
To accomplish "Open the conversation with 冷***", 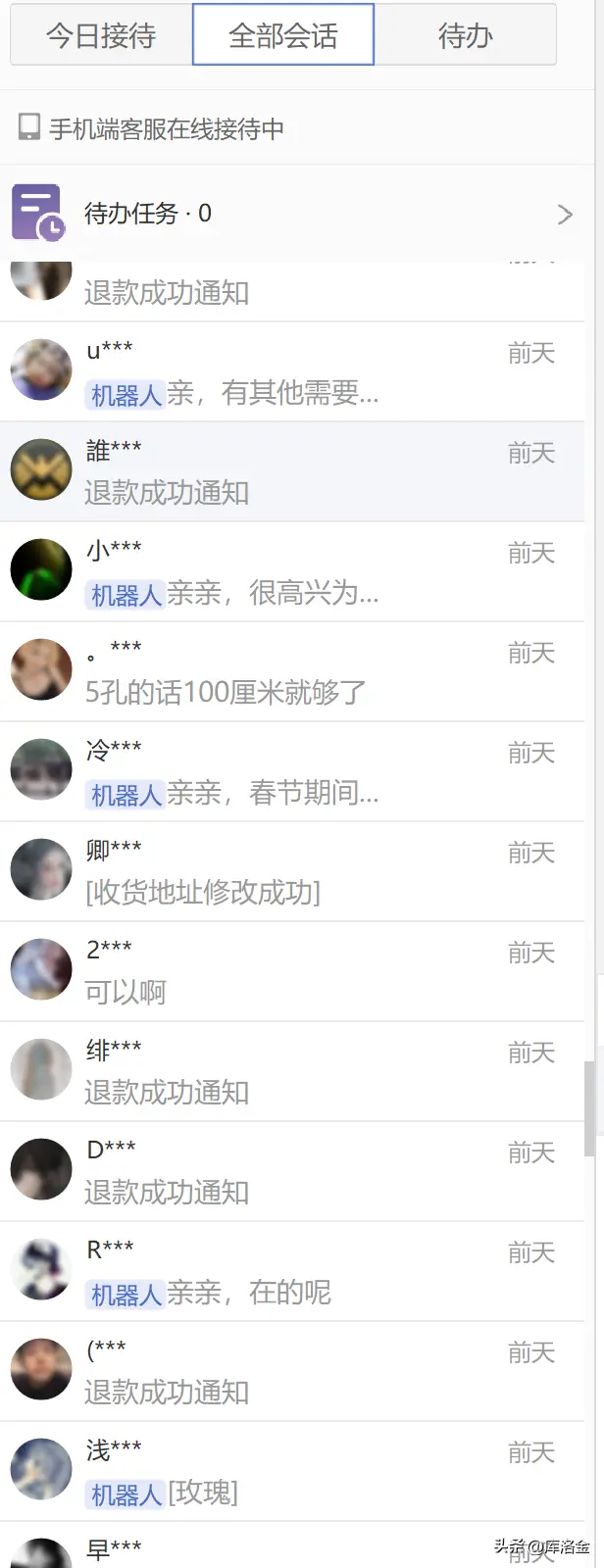I will [292, 772].
